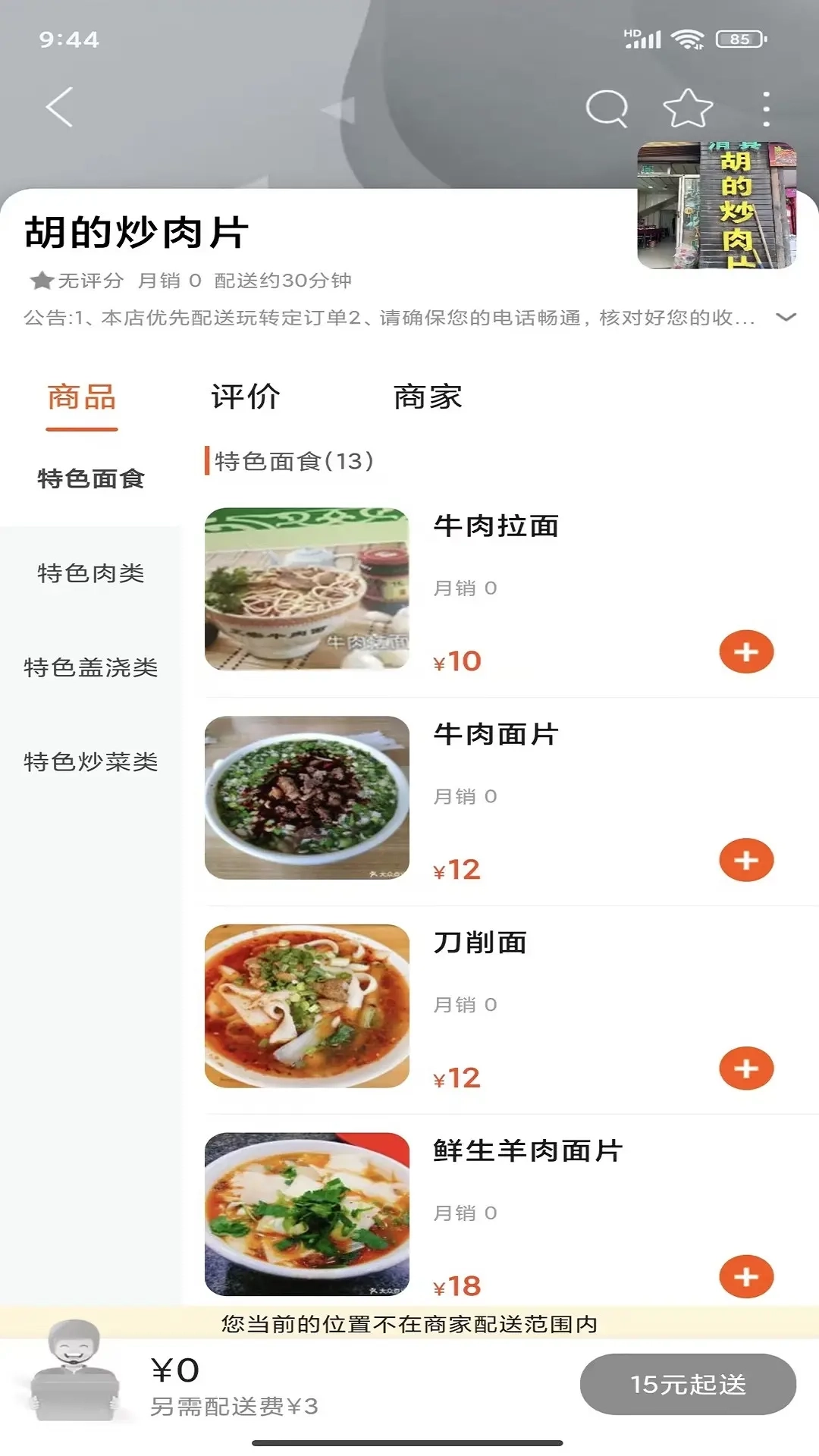Choose the 特色炒菜类 category

pos(93,763)
